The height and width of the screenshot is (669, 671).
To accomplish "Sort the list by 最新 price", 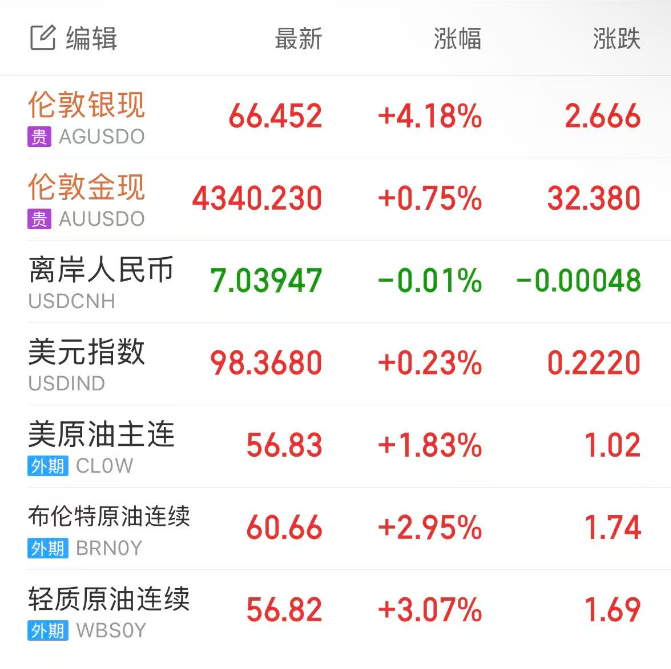I will 298,39.
